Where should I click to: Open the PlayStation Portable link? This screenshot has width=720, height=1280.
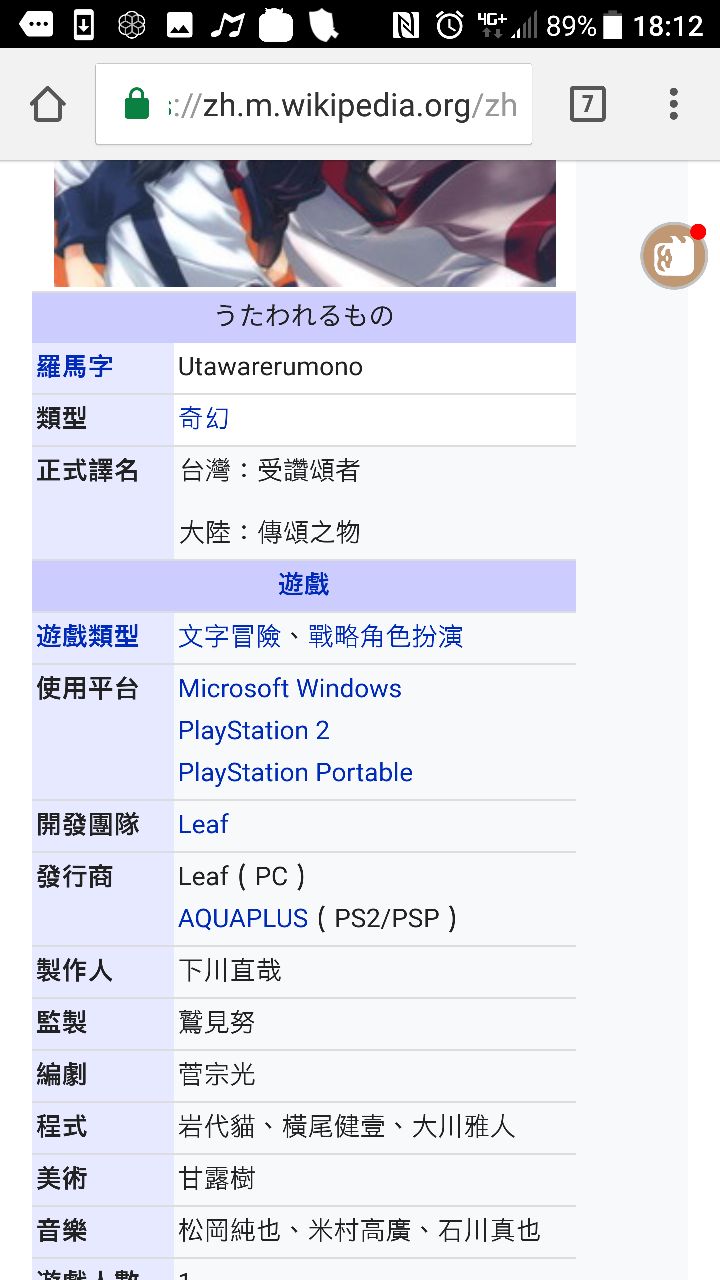click(295, 773)
